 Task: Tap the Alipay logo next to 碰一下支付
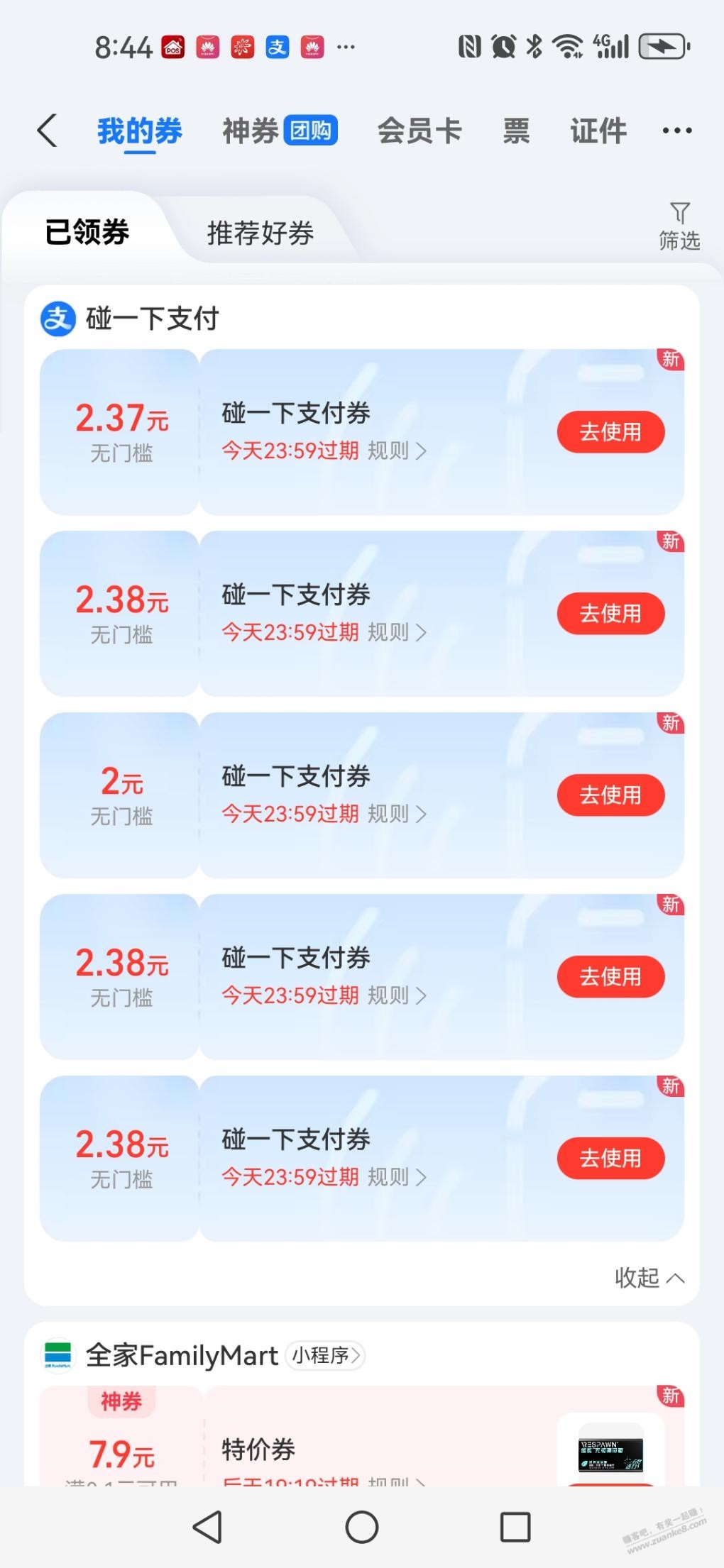point(58,318)
